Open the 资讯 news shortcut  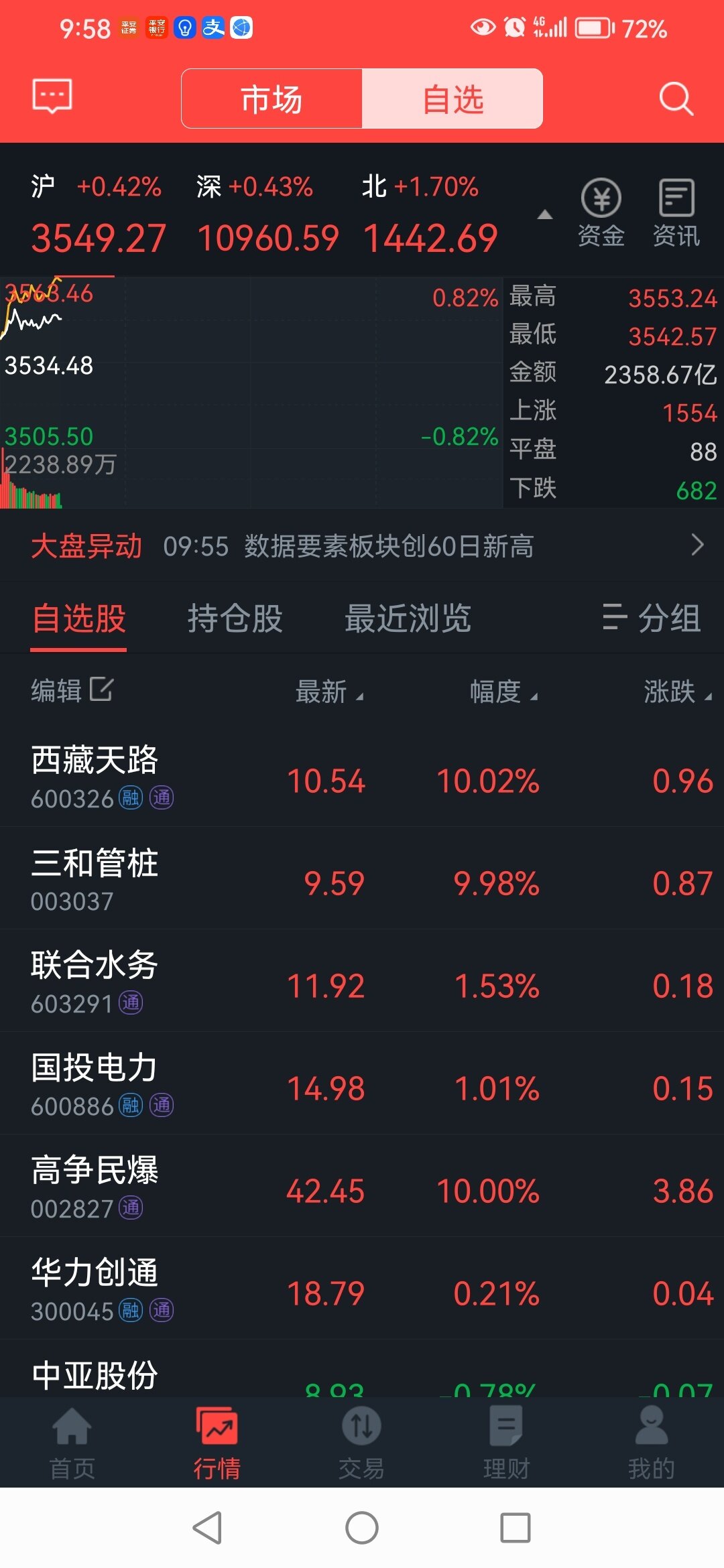(676, 213)
